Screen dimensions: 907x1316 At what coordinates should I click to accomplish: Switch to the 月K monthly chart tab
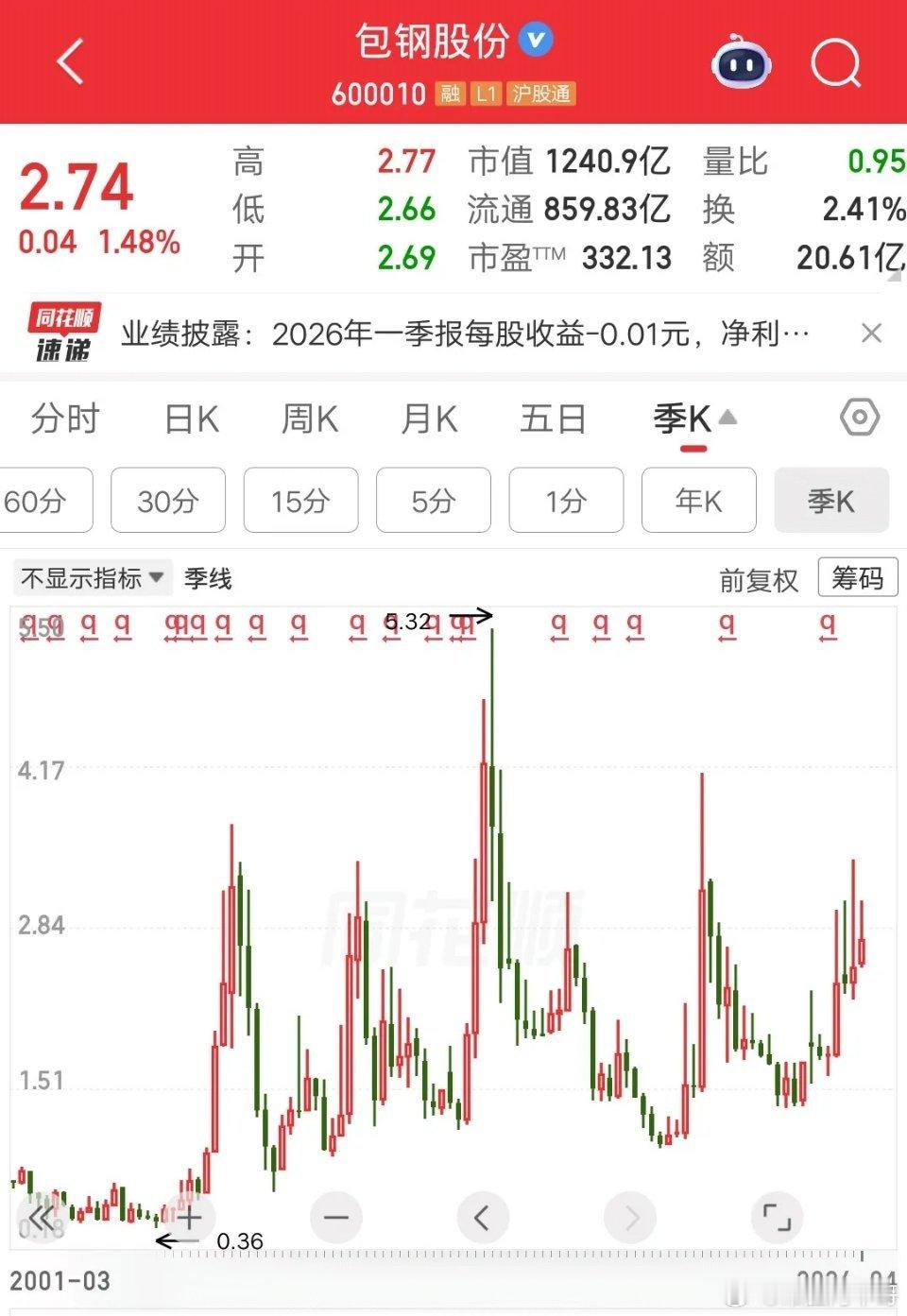pos(429,419)
